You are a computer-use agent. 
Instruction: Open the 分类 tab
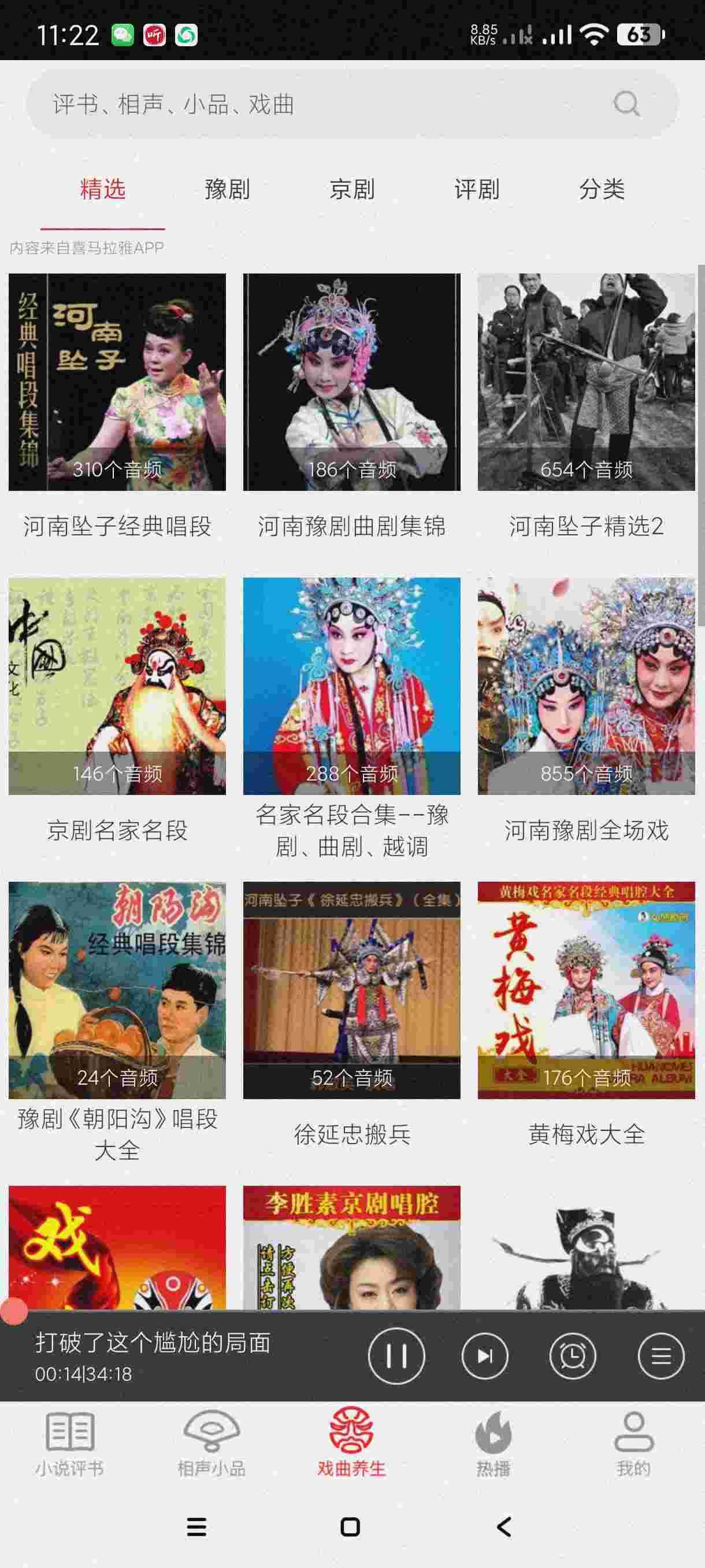coord(602,189)
